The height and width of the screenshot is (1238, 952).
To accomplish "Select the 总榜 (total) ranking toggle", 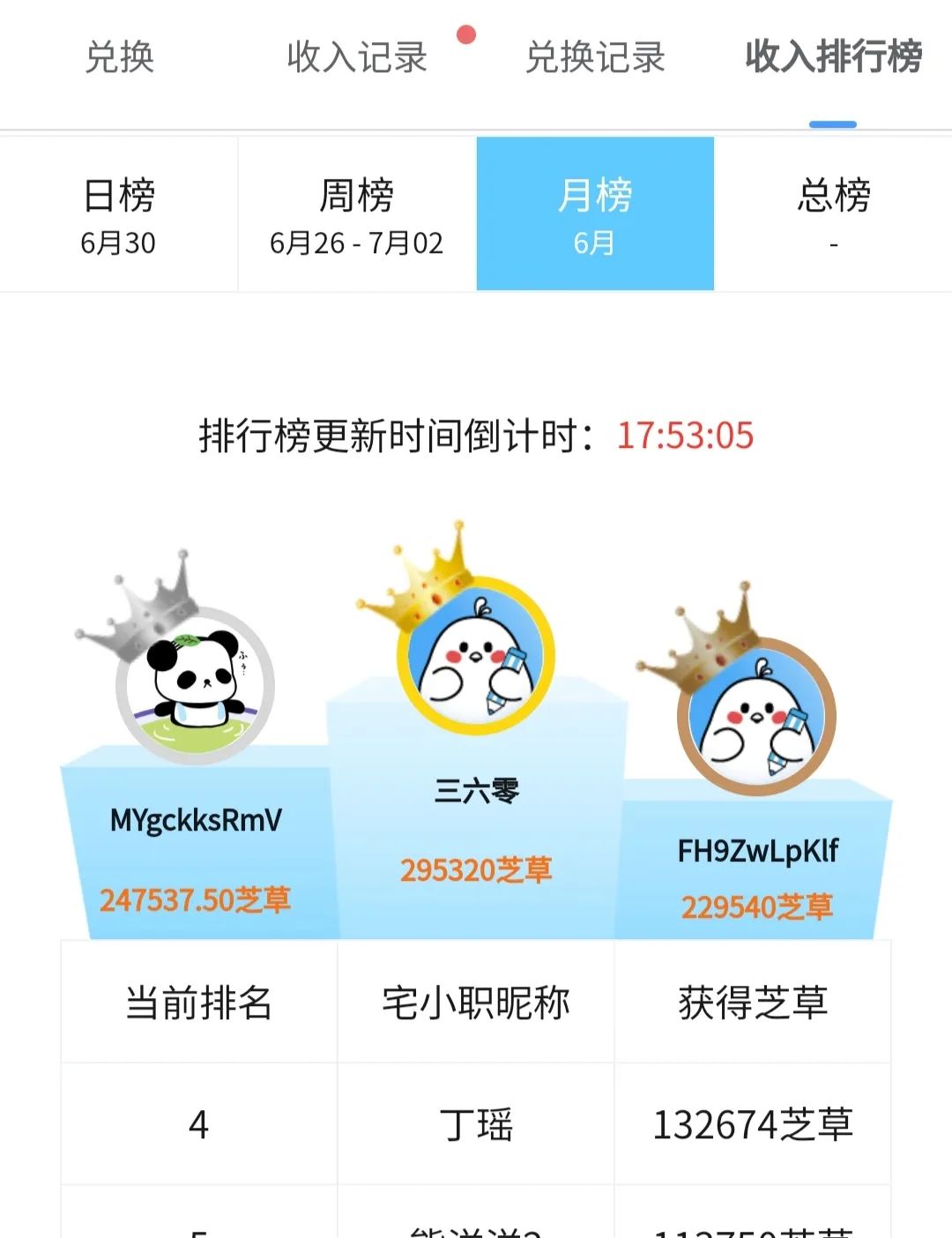I will click(x=832, y=213).
